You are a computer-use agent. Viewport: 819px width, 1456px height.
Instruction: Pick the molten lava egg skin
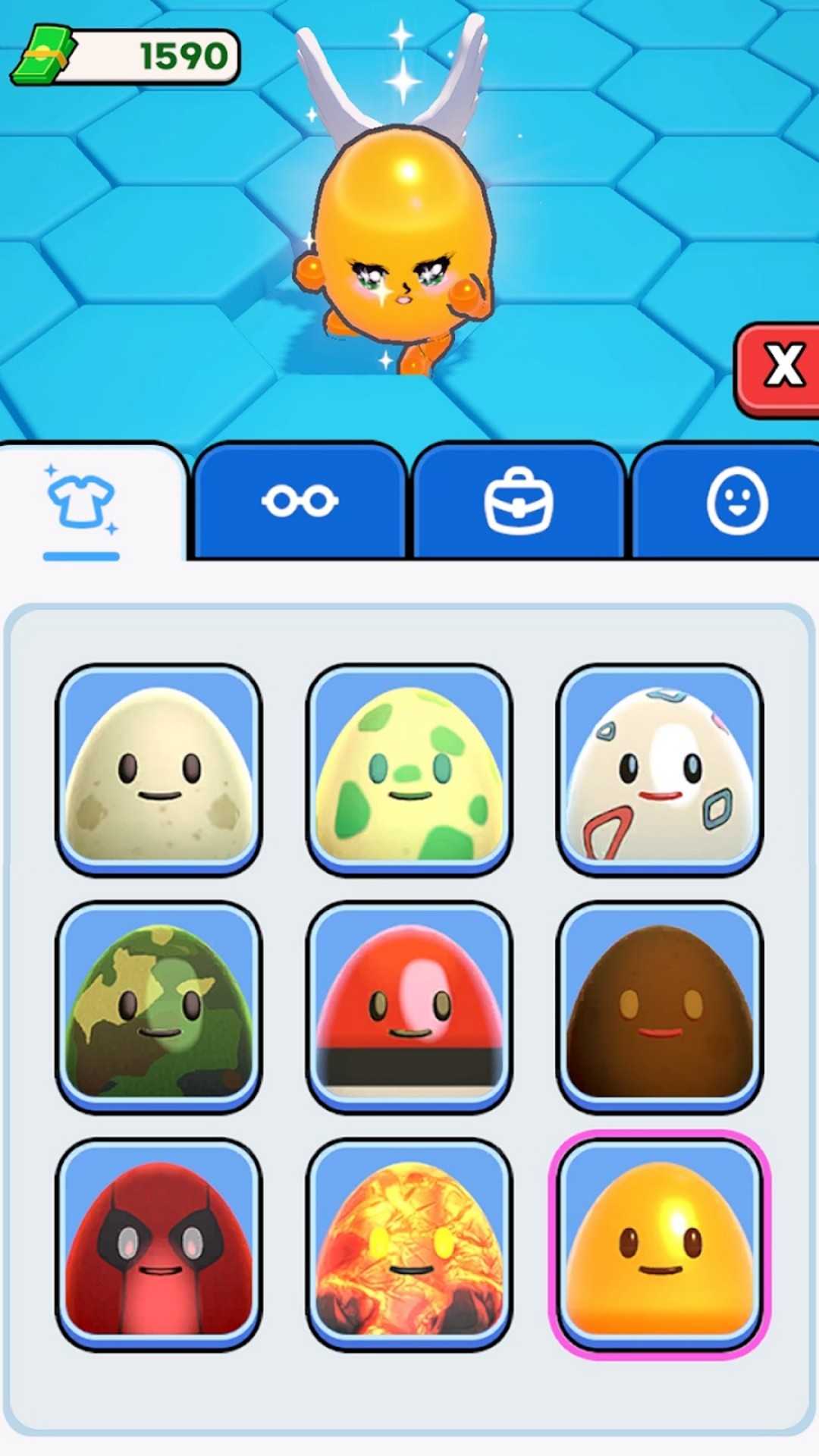(409, 1245)
